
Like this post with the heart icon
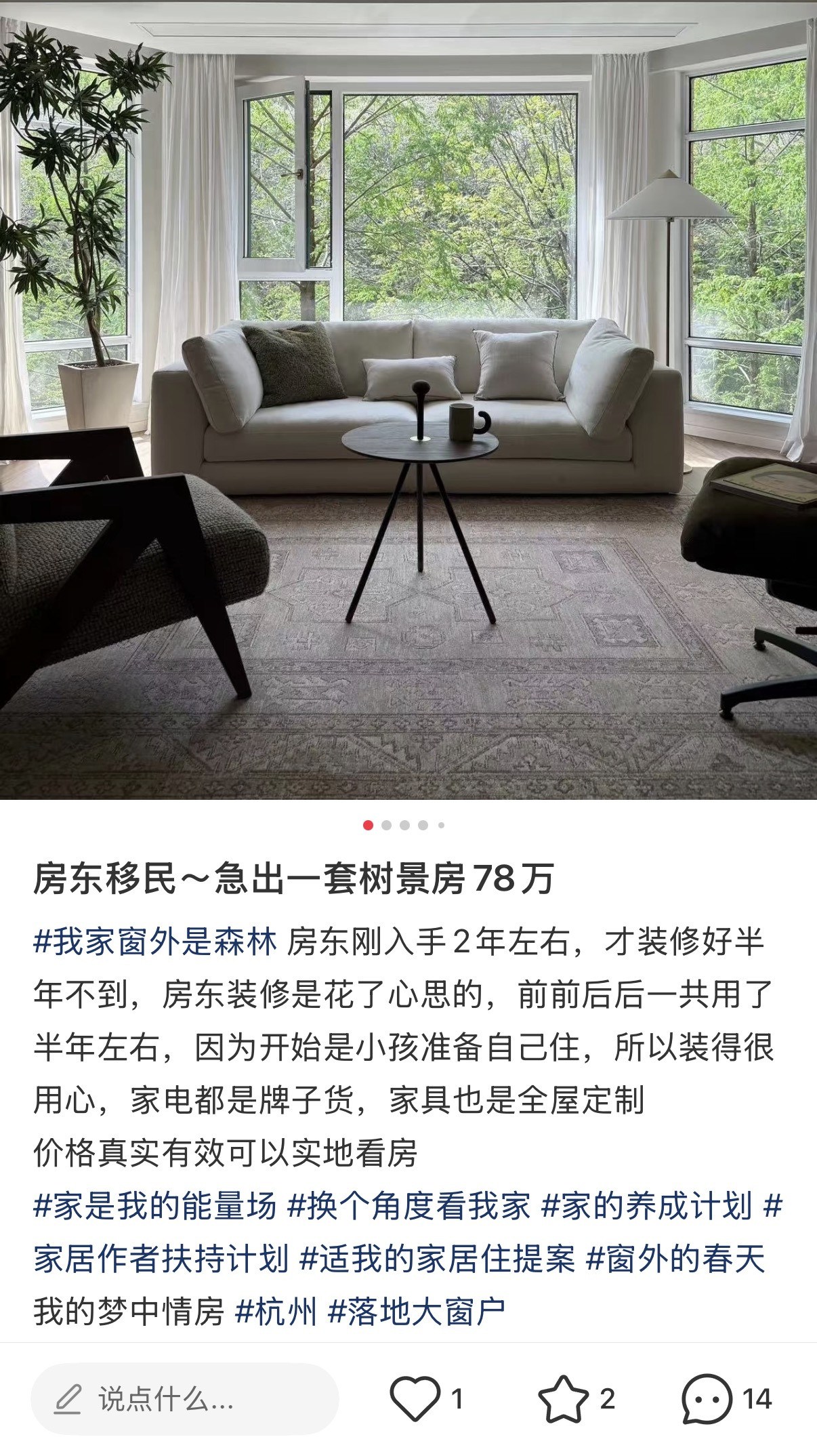pyautogui.click(x=415, y=1398)
